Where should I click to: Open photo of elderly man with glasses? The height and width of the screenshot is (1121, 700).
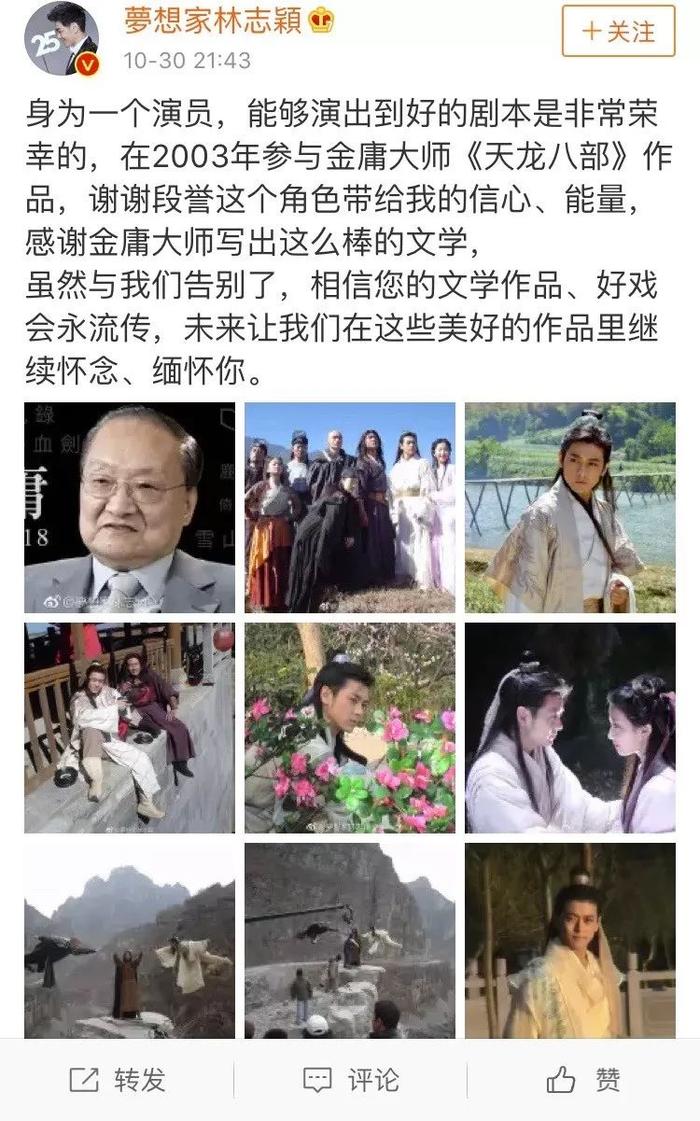[x=130, y=507]
